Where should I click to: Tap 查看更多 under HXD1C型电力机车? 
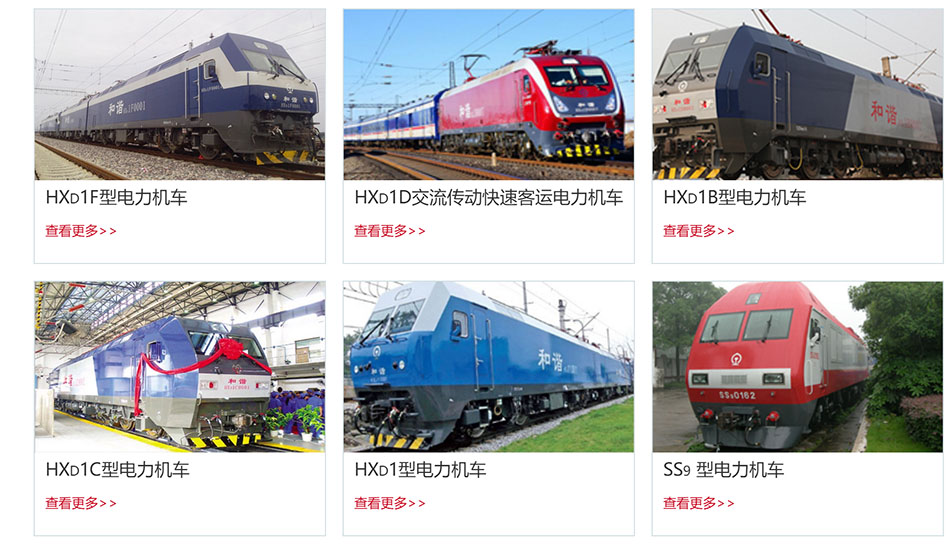[81, 503]
